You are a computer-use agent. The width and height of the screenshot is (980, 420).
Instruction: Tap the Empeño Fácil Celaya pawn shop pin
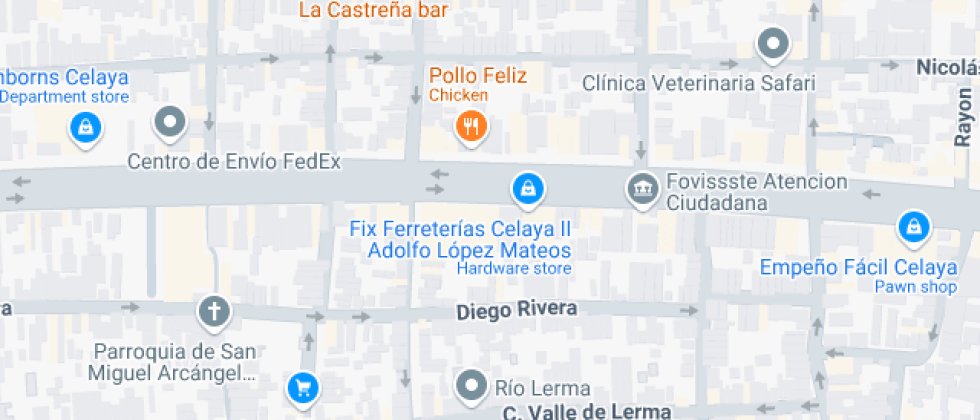pyautogui.click(x=912, y=227)
